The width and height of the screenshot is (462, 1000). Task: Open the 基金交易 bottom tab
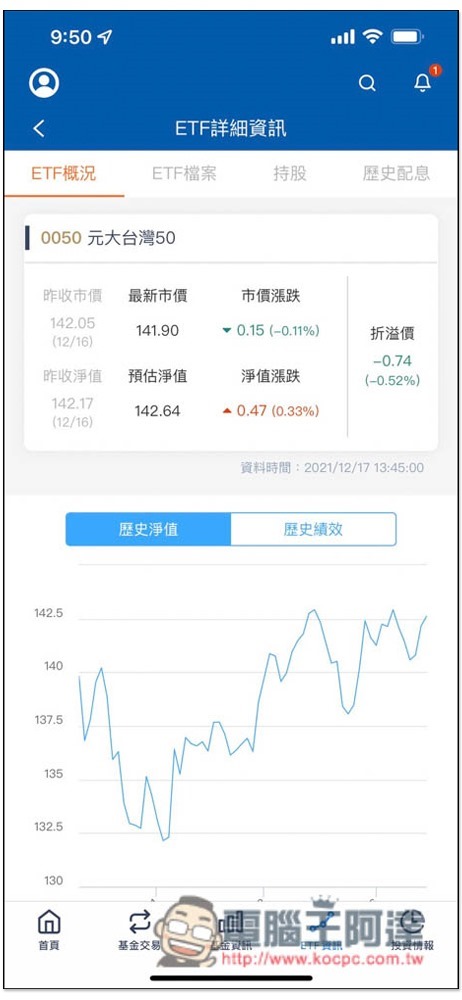(139, 930)
